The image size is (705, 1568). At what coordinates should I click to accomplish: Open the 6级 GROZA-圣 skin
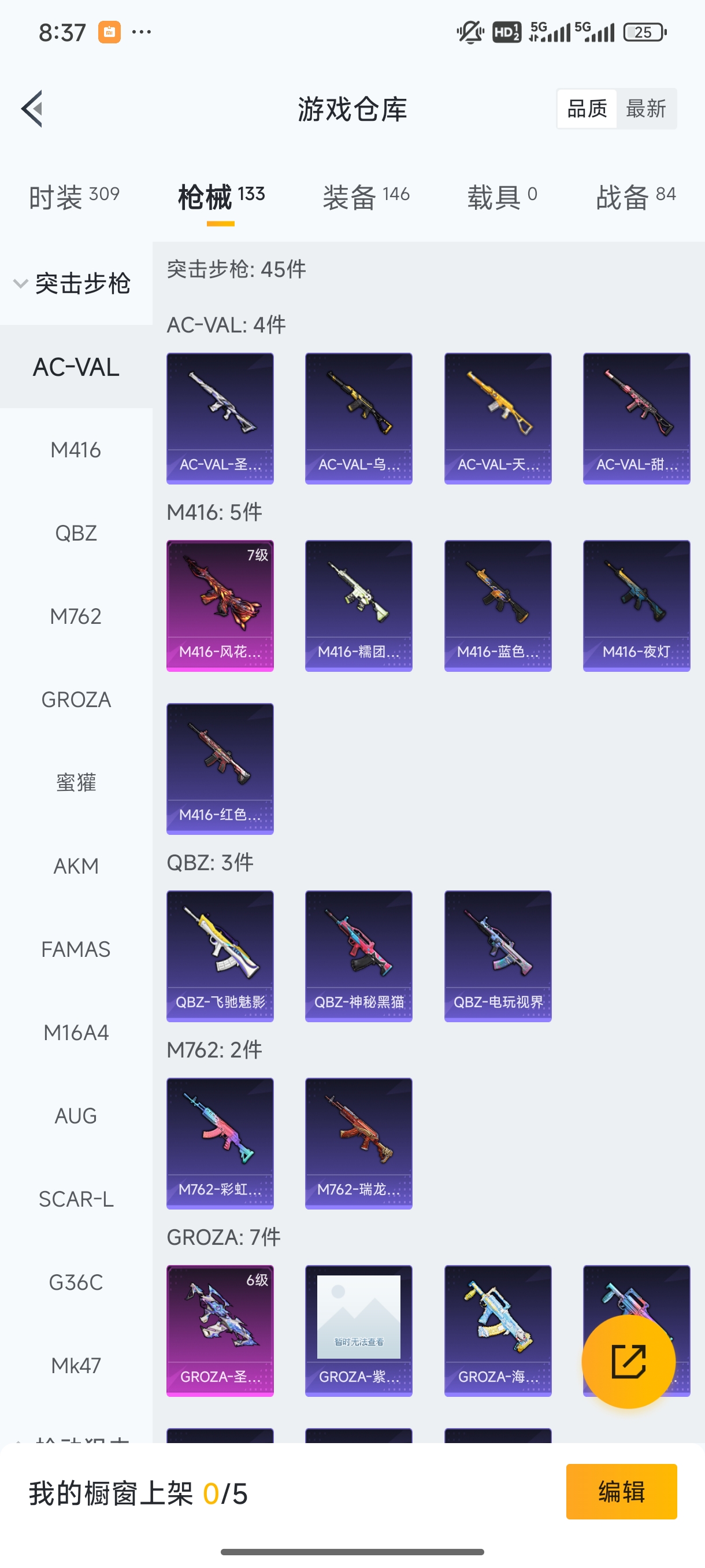(x=220, y=1330)
